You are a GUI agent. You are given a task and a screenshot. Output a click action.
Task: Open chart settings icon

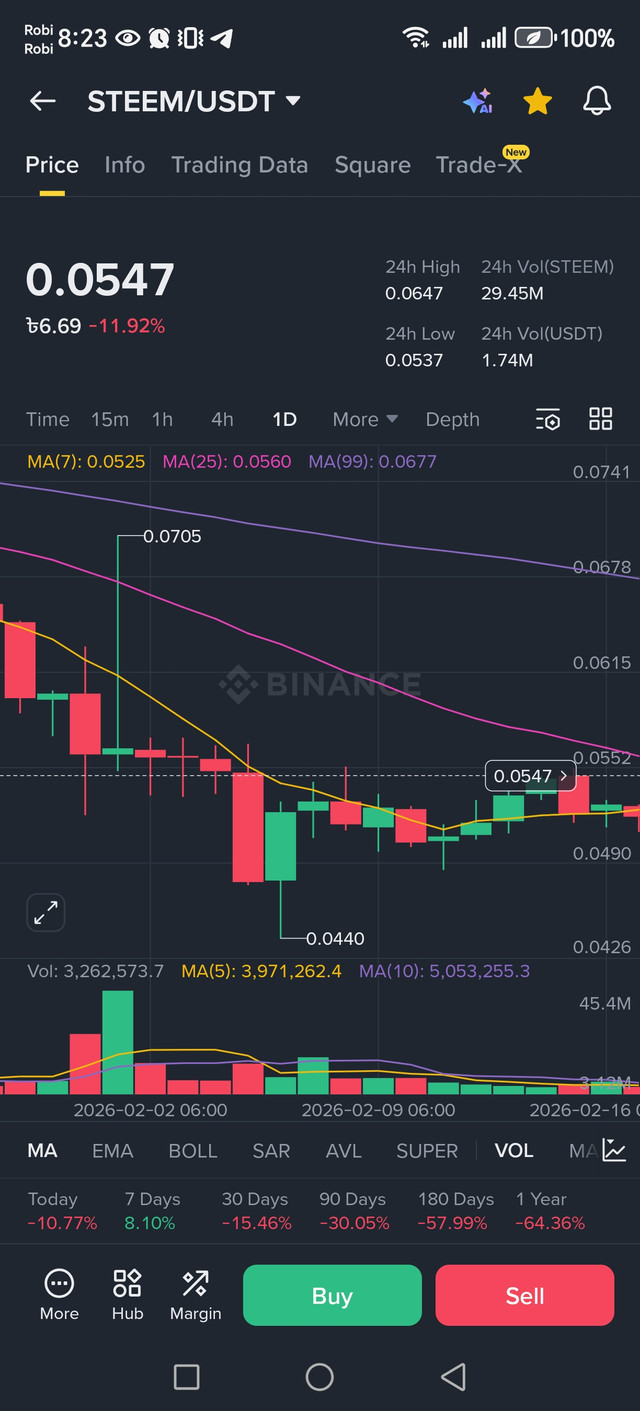click(547, 420)
